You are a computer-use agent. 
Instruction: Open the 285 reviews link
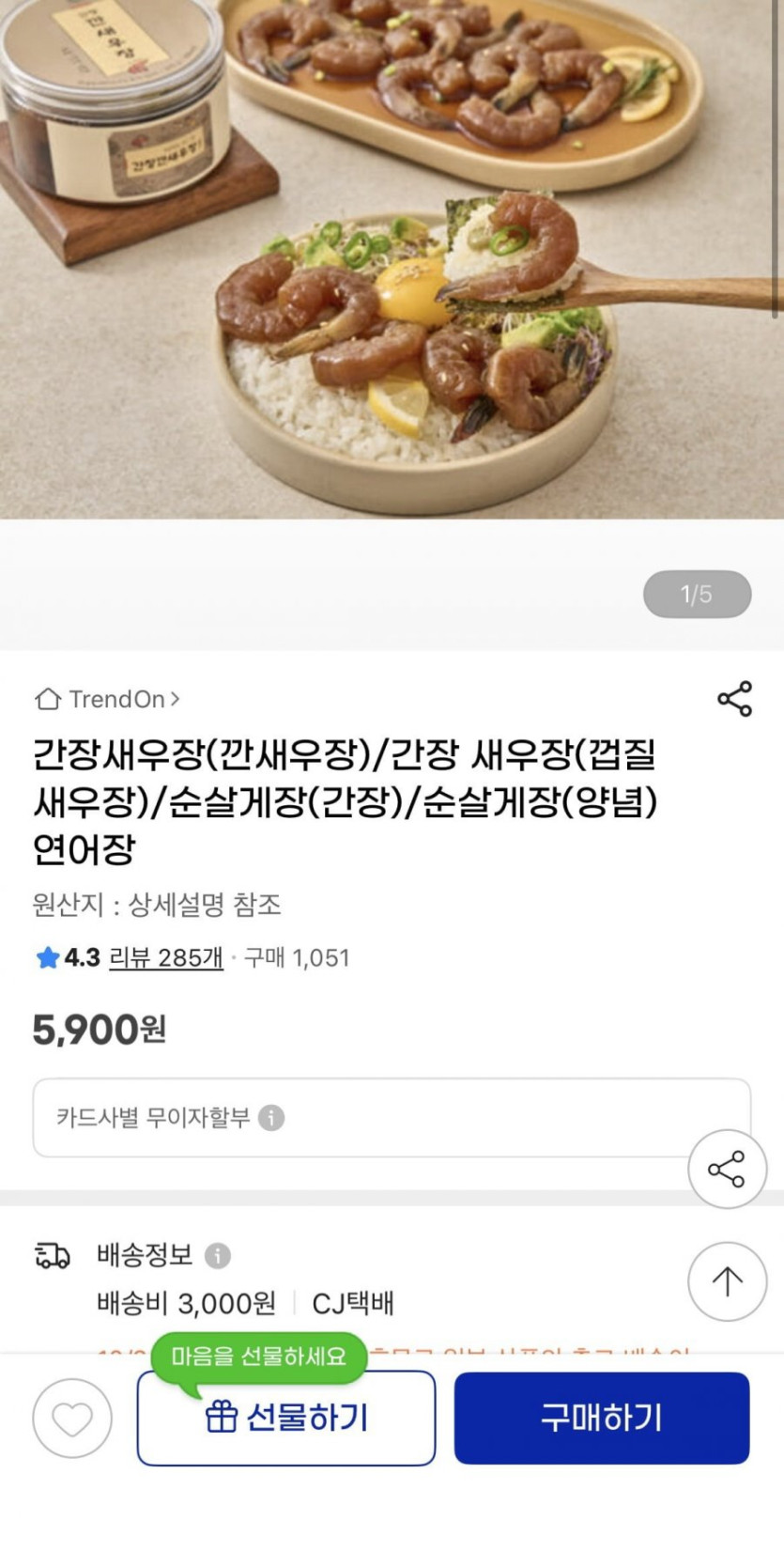(166, 957)
